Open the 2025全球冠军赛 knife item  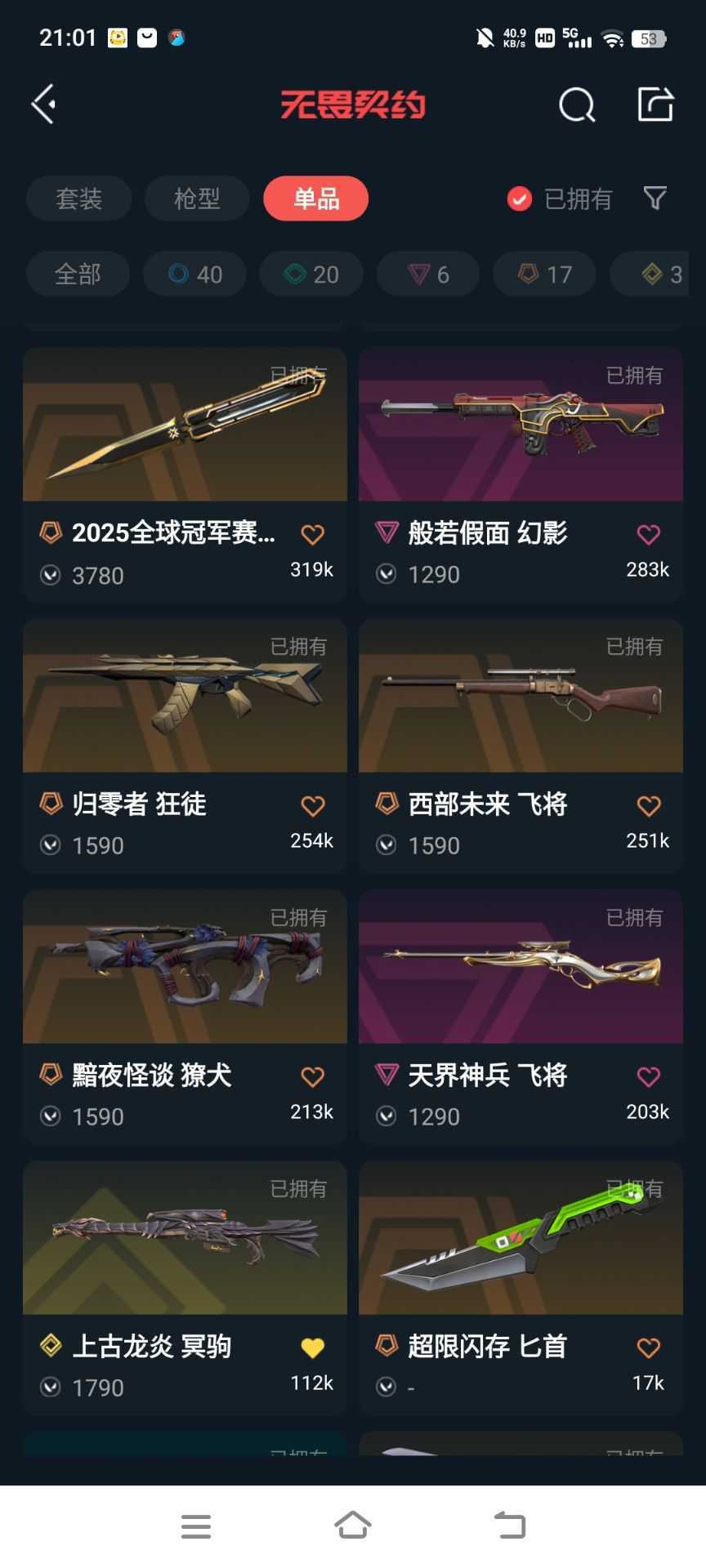[184, 425]
